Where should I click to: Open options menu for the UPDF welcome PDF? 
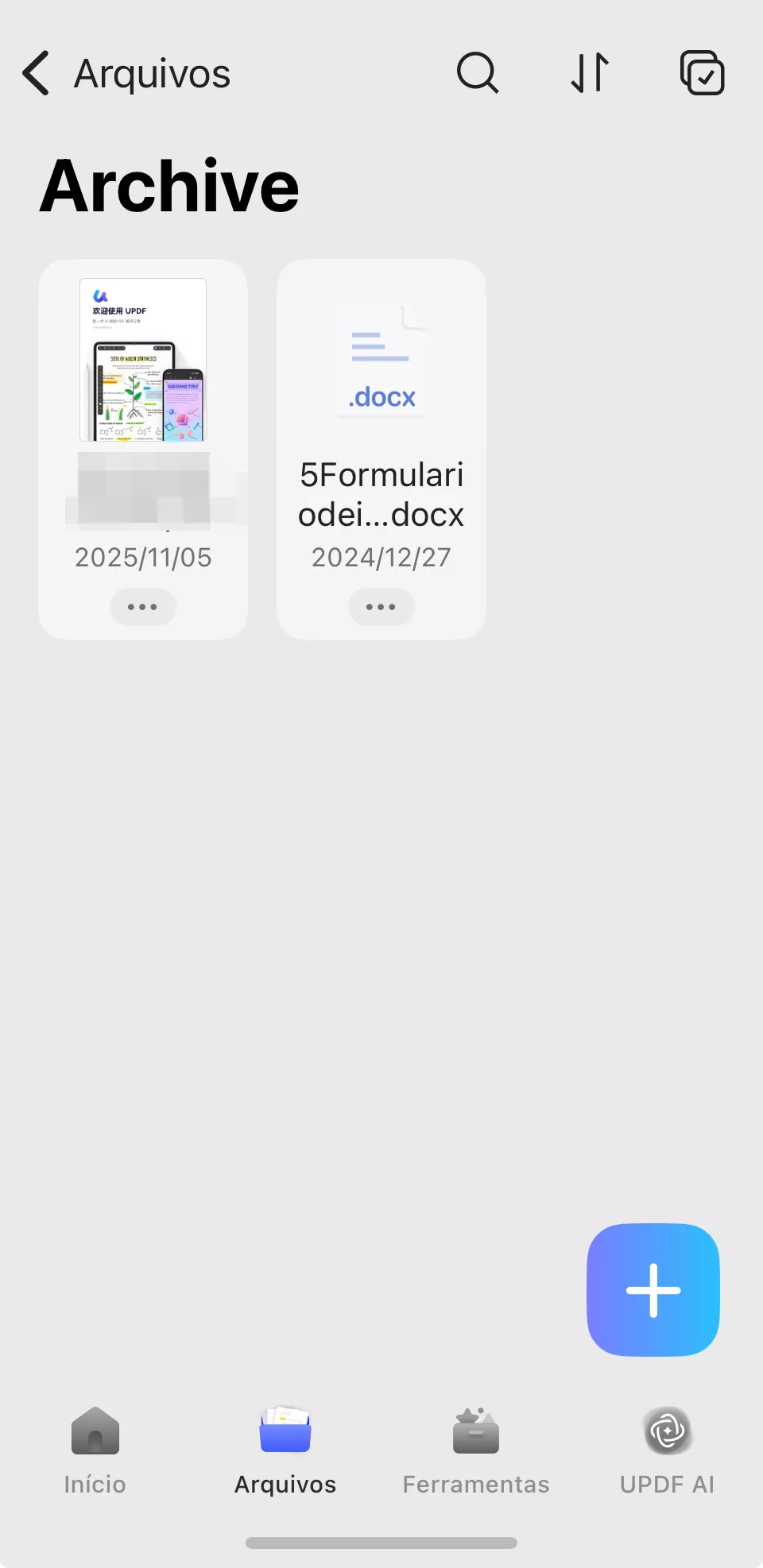[x=142, y=606]
